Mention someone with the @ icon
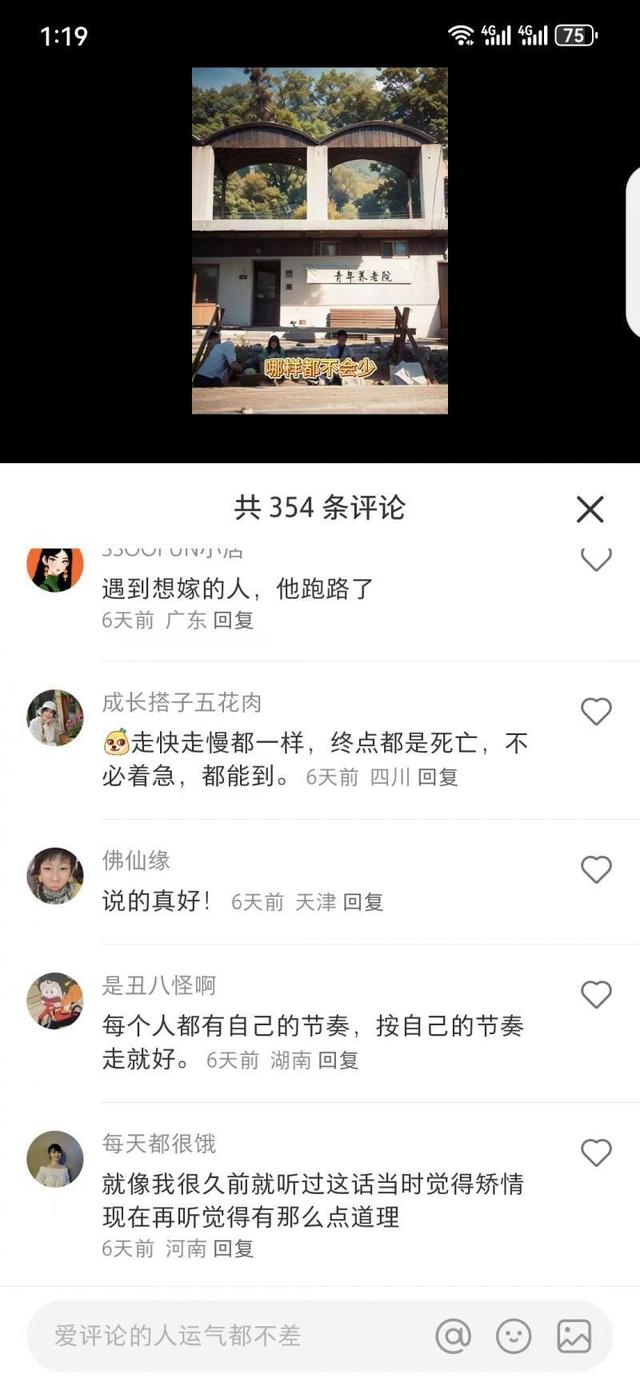 tap(453, 1336)
